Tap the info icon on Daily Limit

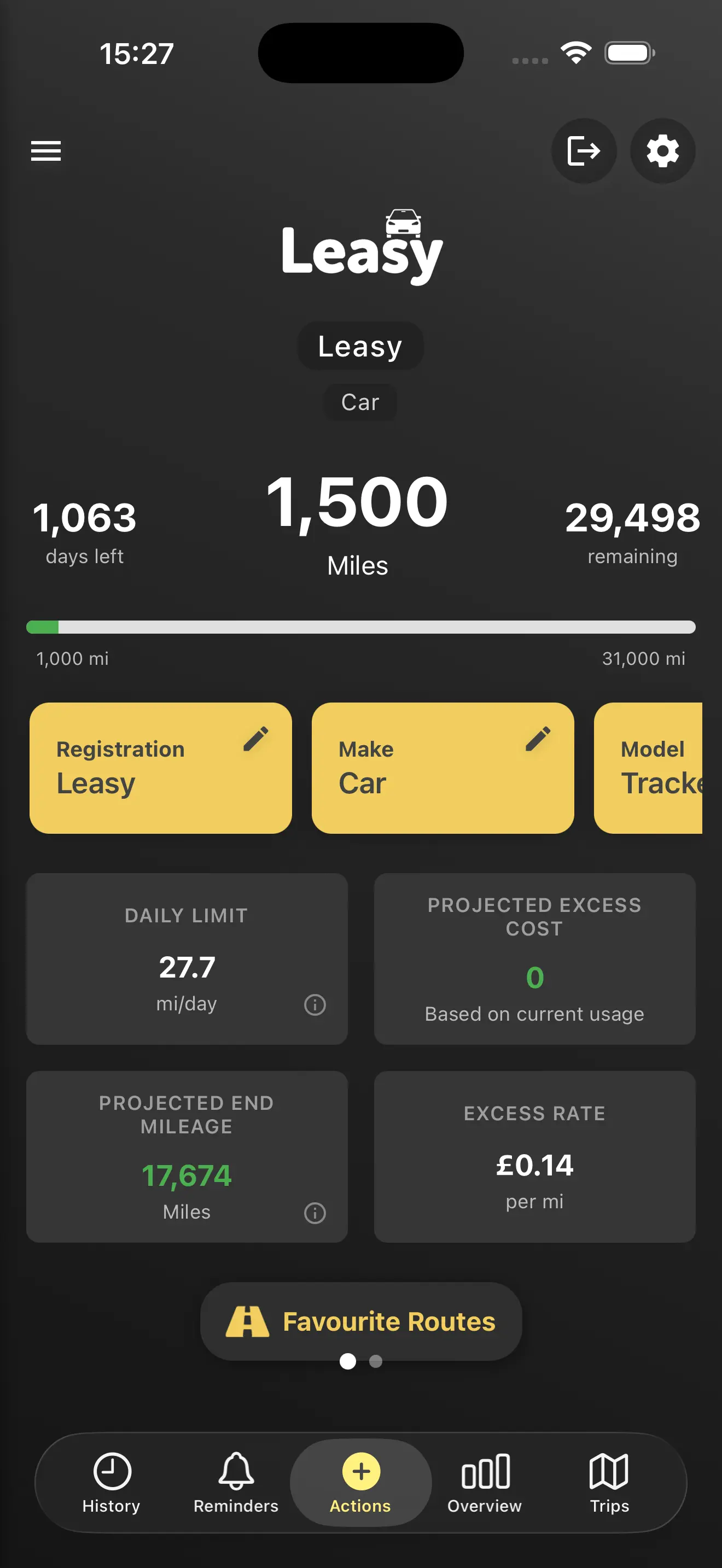316,1004
